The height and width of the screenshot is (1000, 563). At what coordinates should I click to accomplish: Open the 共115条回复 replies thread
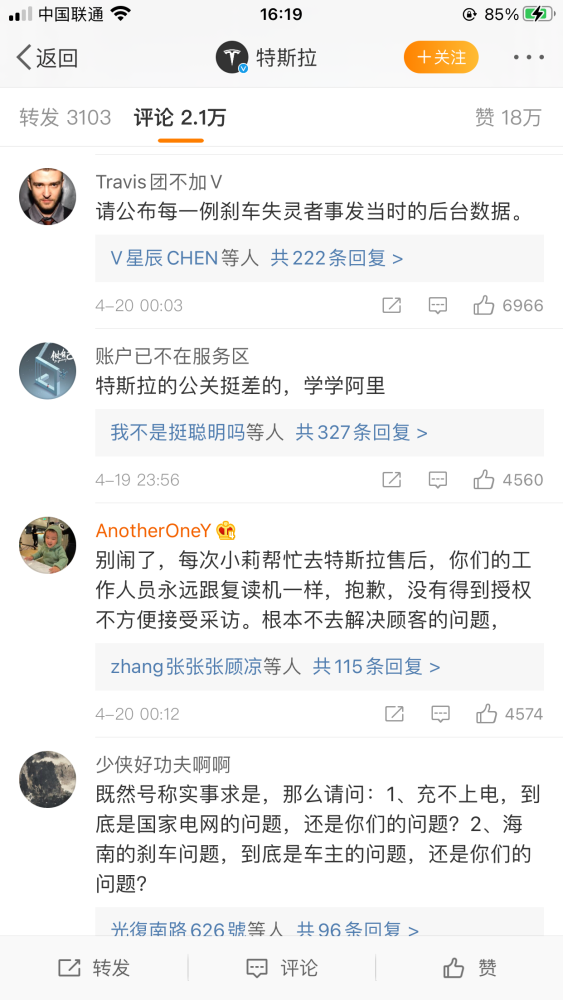[376, 667]
